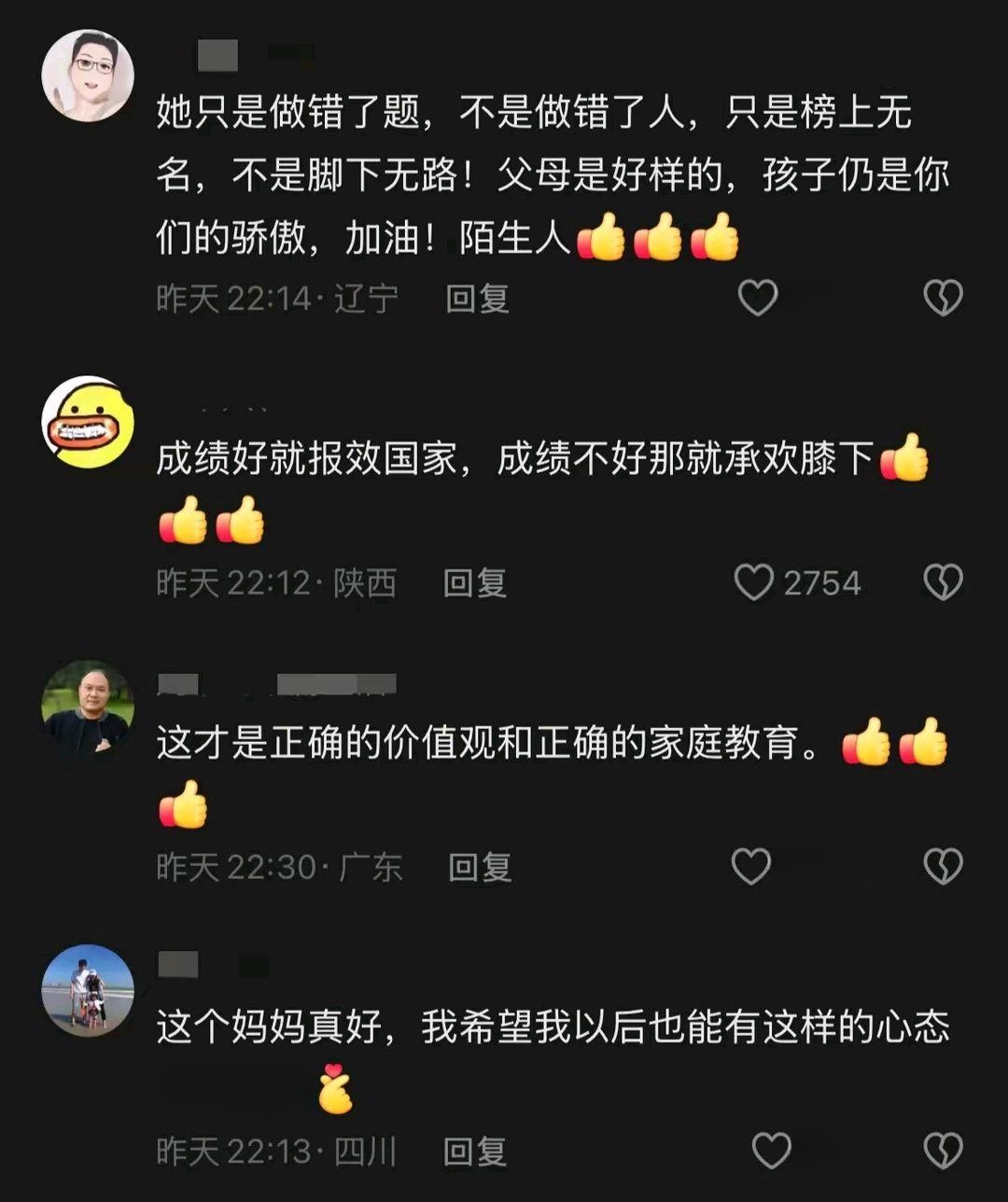Reply to the Shaanxi comment
Screen dimensions: 1008x1202
[x=474, y=583]
